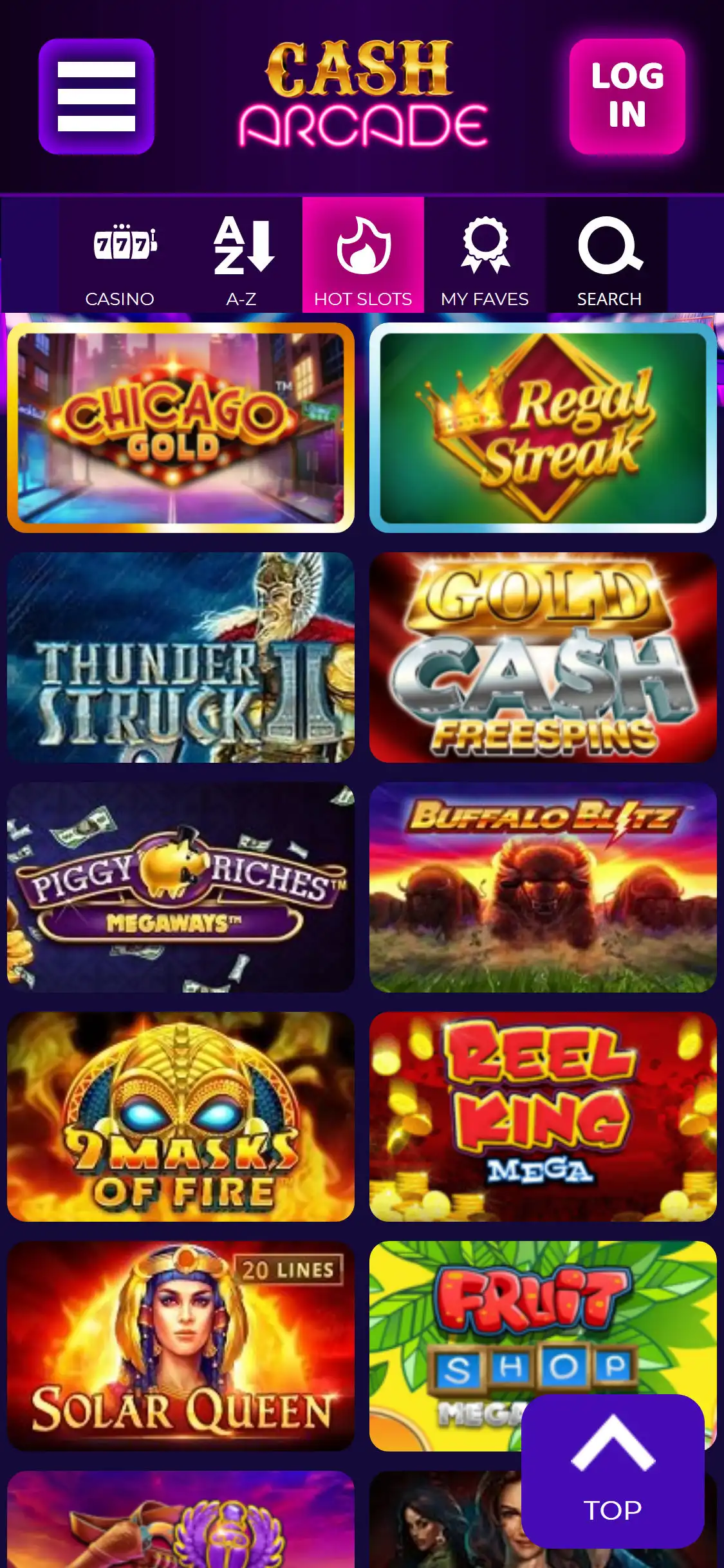Open the Search tab

tap(609, 256)
